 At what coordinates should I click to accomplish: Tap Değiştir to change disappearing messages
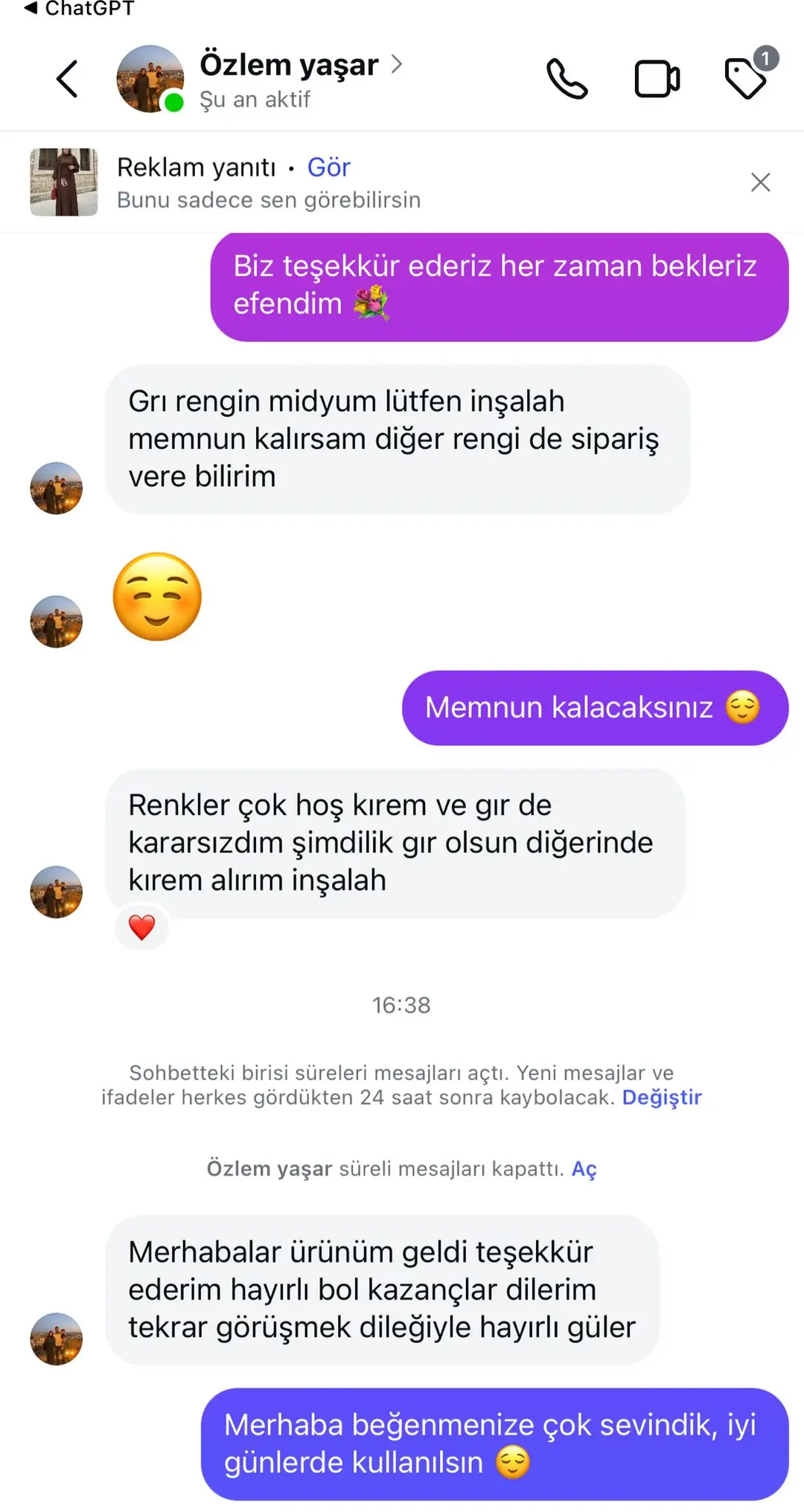(662, 1097)
